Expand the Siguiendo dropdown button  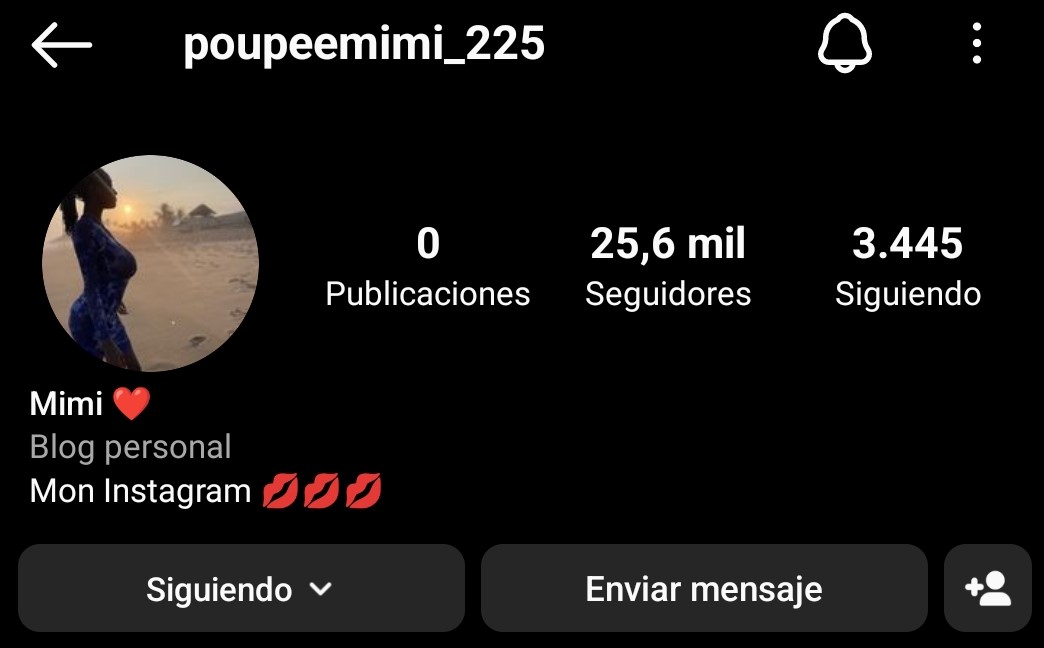point(241,589)
